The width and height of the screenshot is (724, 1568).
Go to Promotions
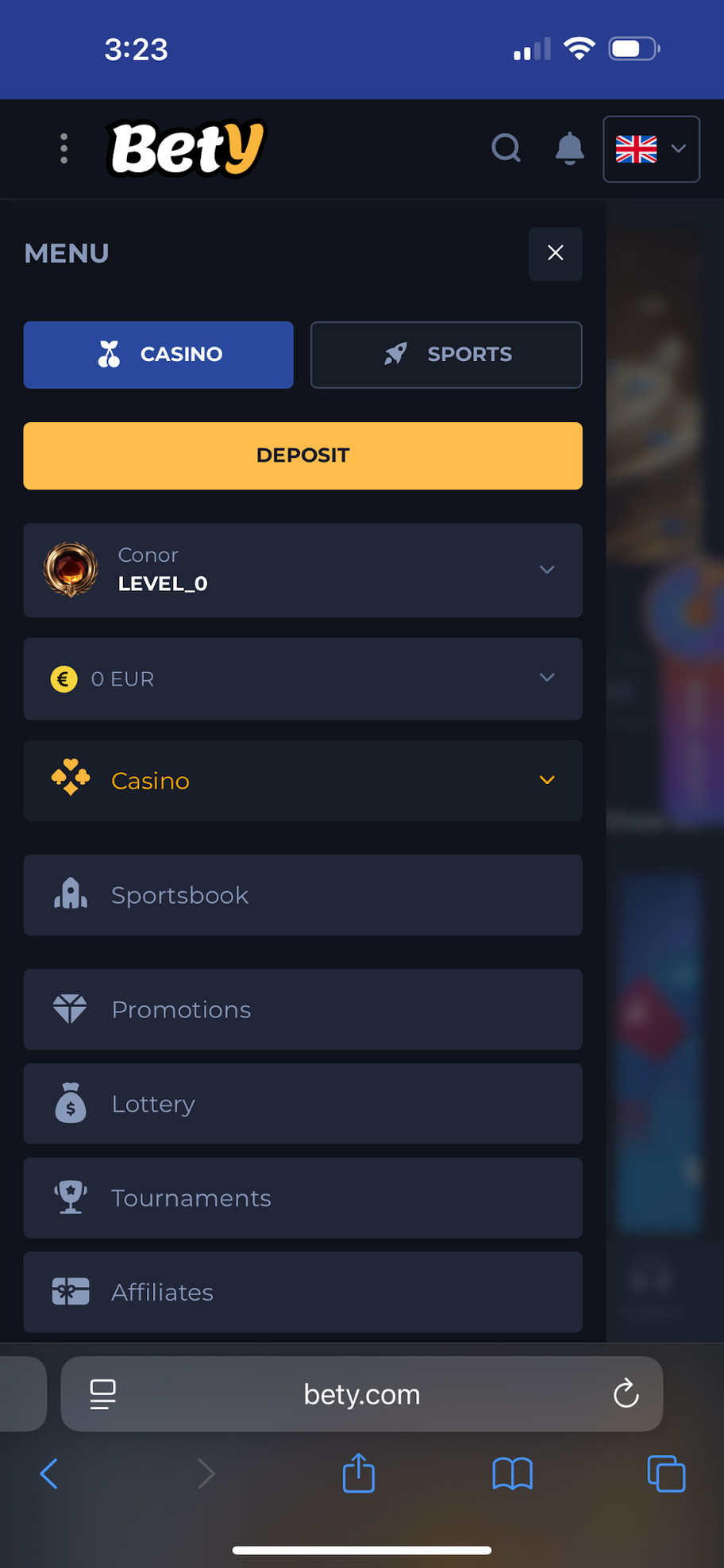(x=302, y=1009)
